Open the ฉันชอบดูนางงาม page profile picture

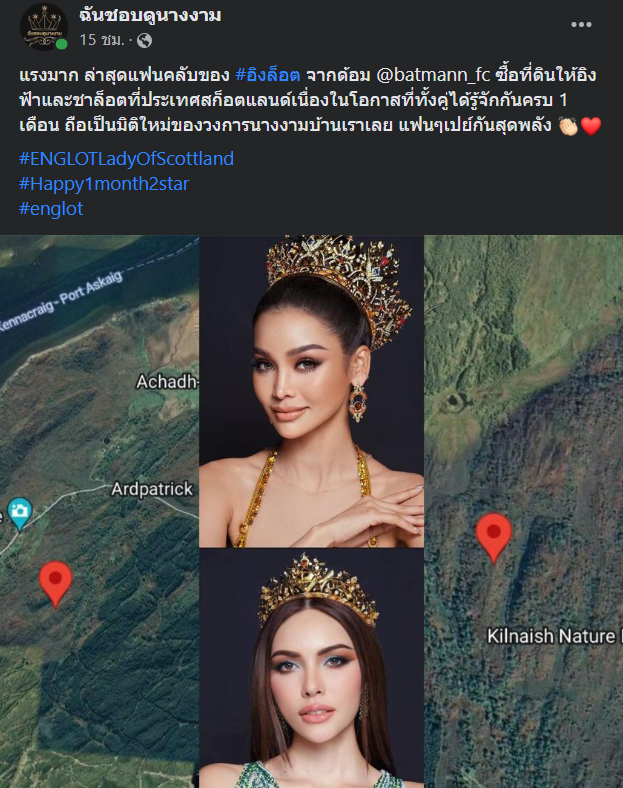[x=43, y=26]
